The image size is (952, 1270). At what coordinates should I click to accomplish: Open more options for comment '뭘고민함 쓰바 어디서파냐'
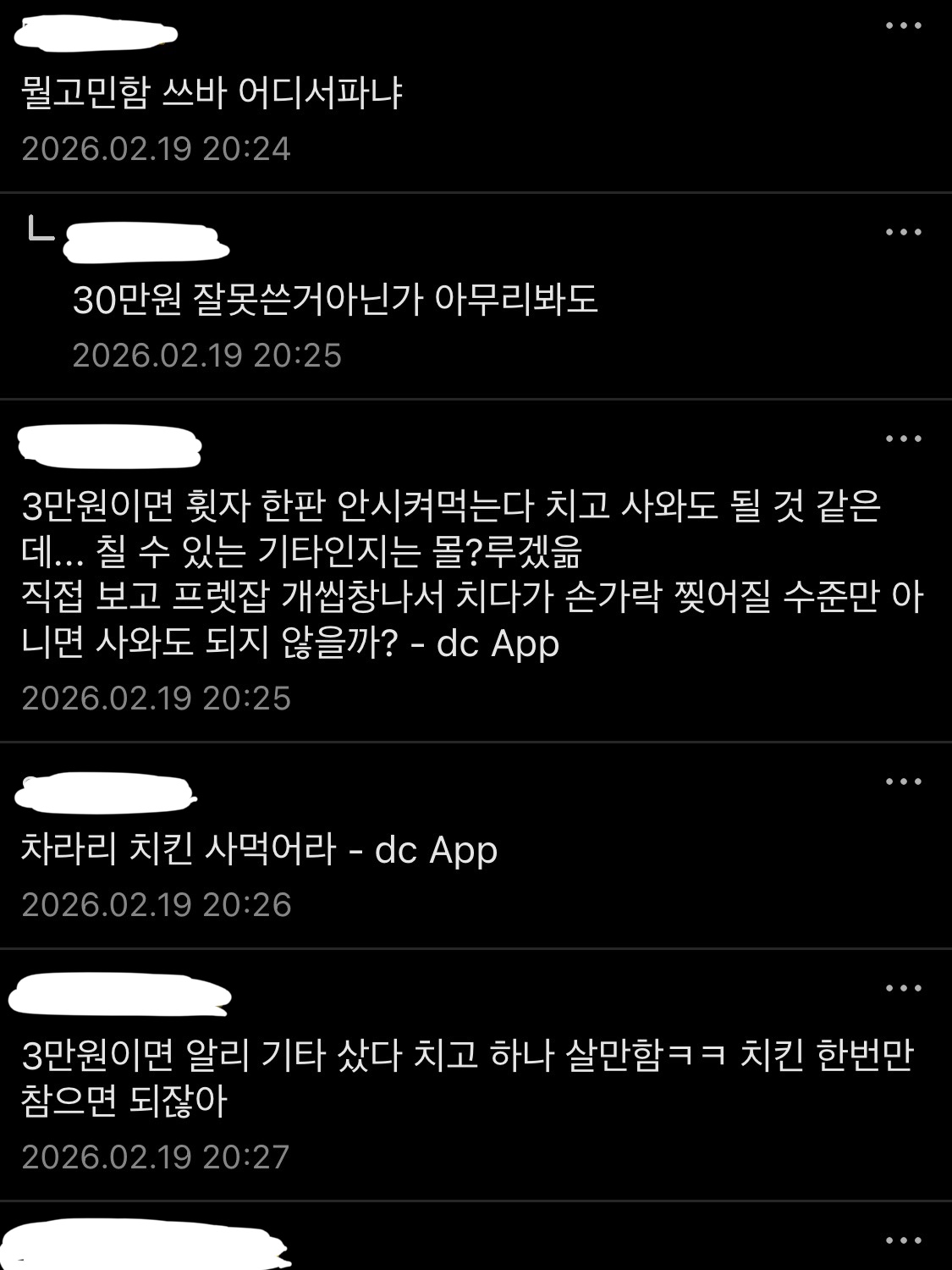point(903,25)
